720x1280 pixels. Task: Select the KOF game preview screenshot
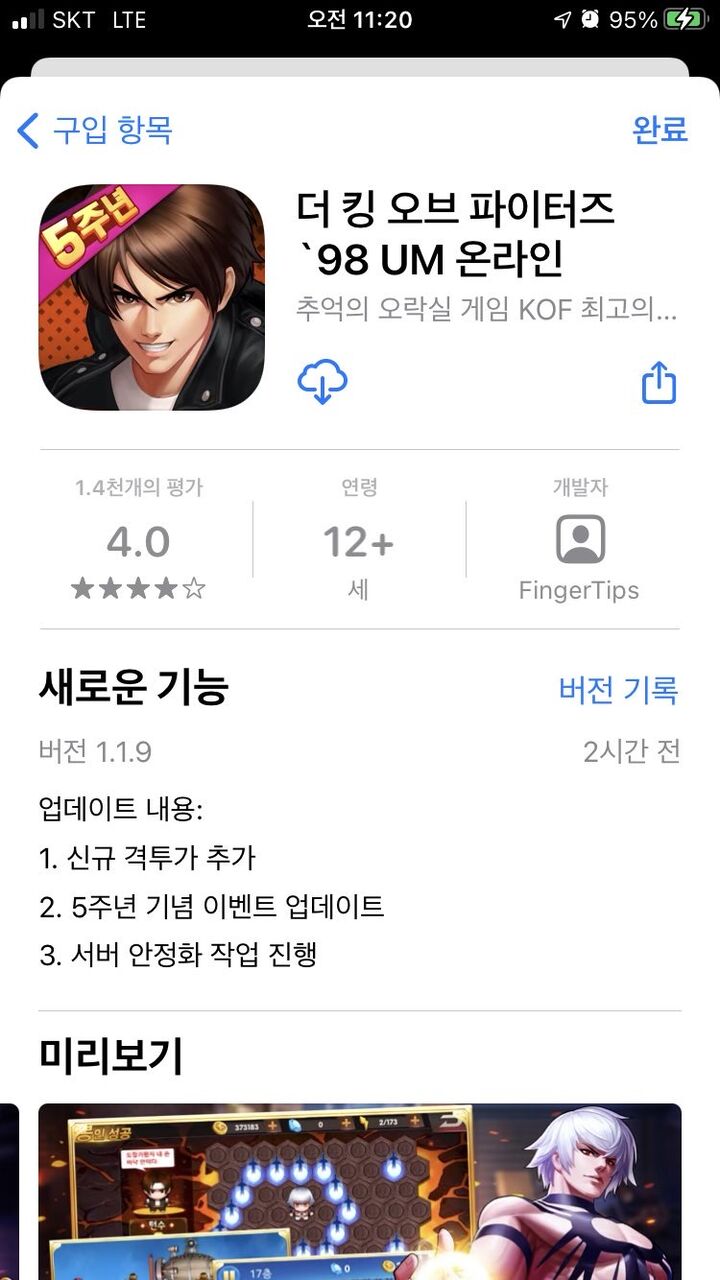point(360,1190)
